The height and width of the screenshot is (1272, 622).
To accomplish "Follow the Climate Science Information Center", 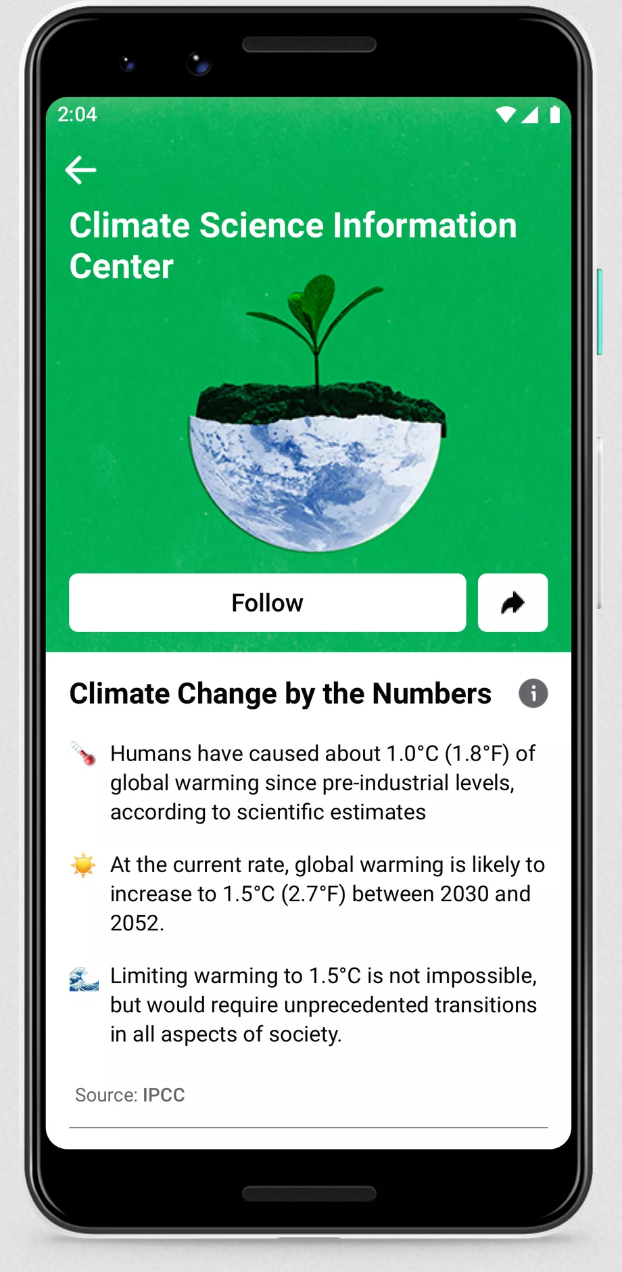I will (x=267, y=603).
